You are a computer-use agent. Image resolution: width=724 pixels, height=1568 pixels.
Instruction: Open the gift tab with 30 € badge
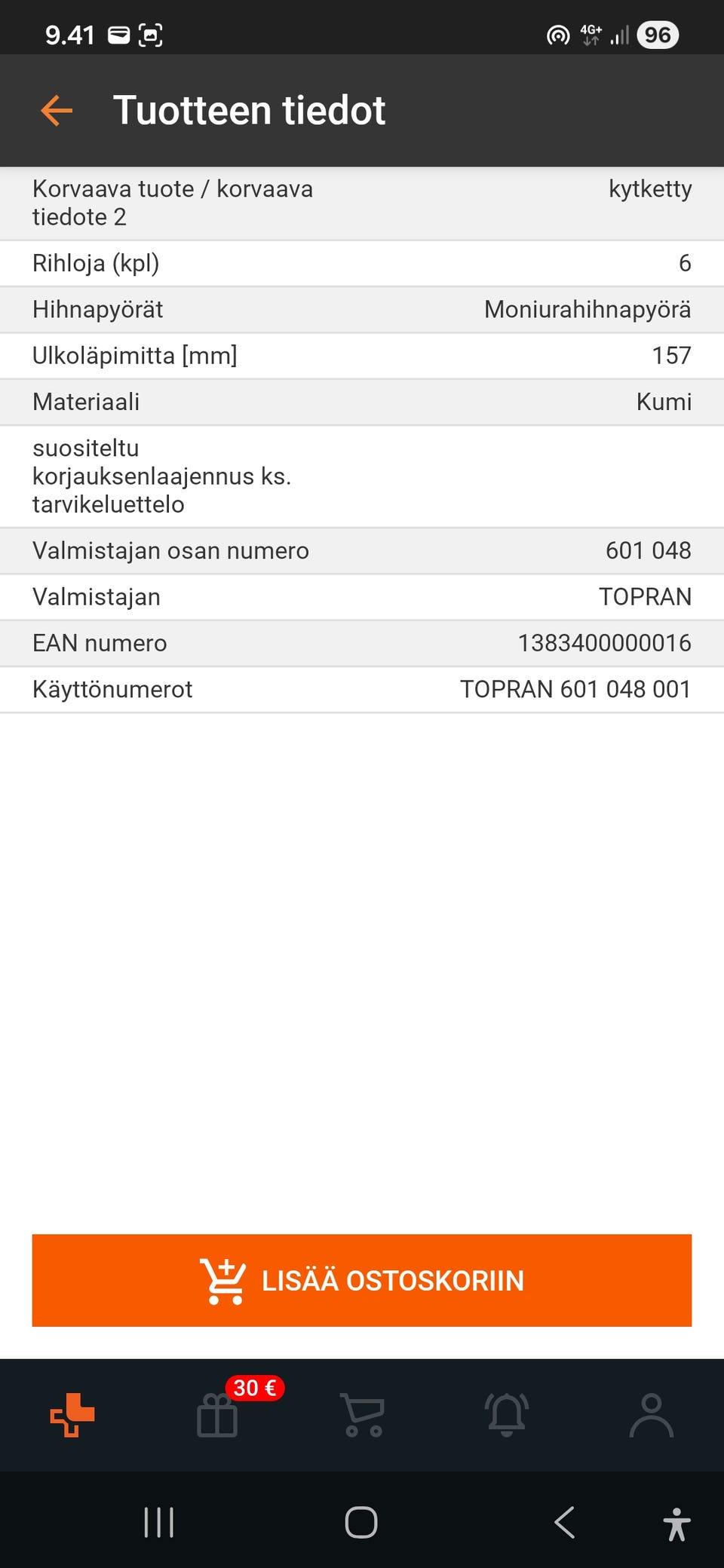[x=217, y=1415]
